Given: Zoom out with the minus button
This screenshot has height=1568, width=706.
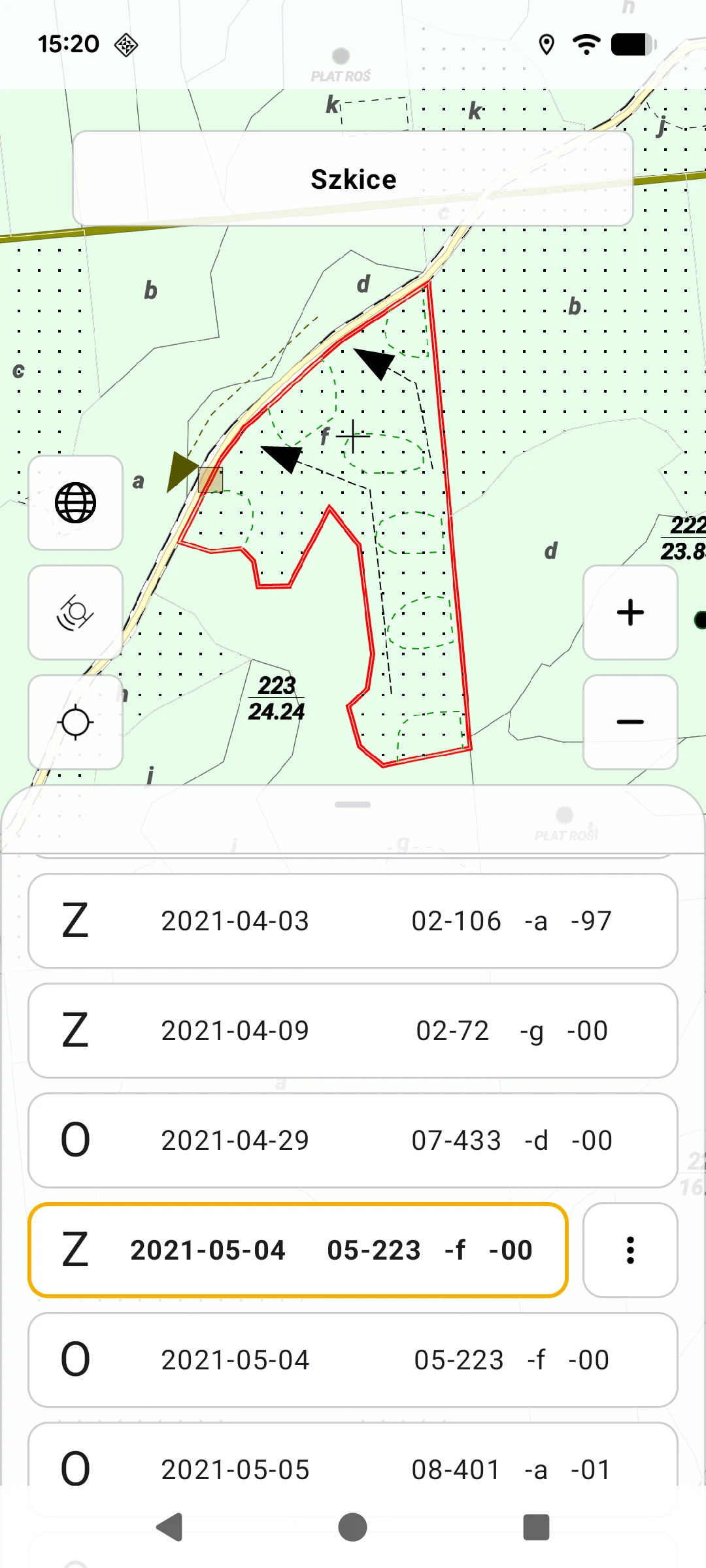Looking at the screenshot, I should click(x=630, y=722).
